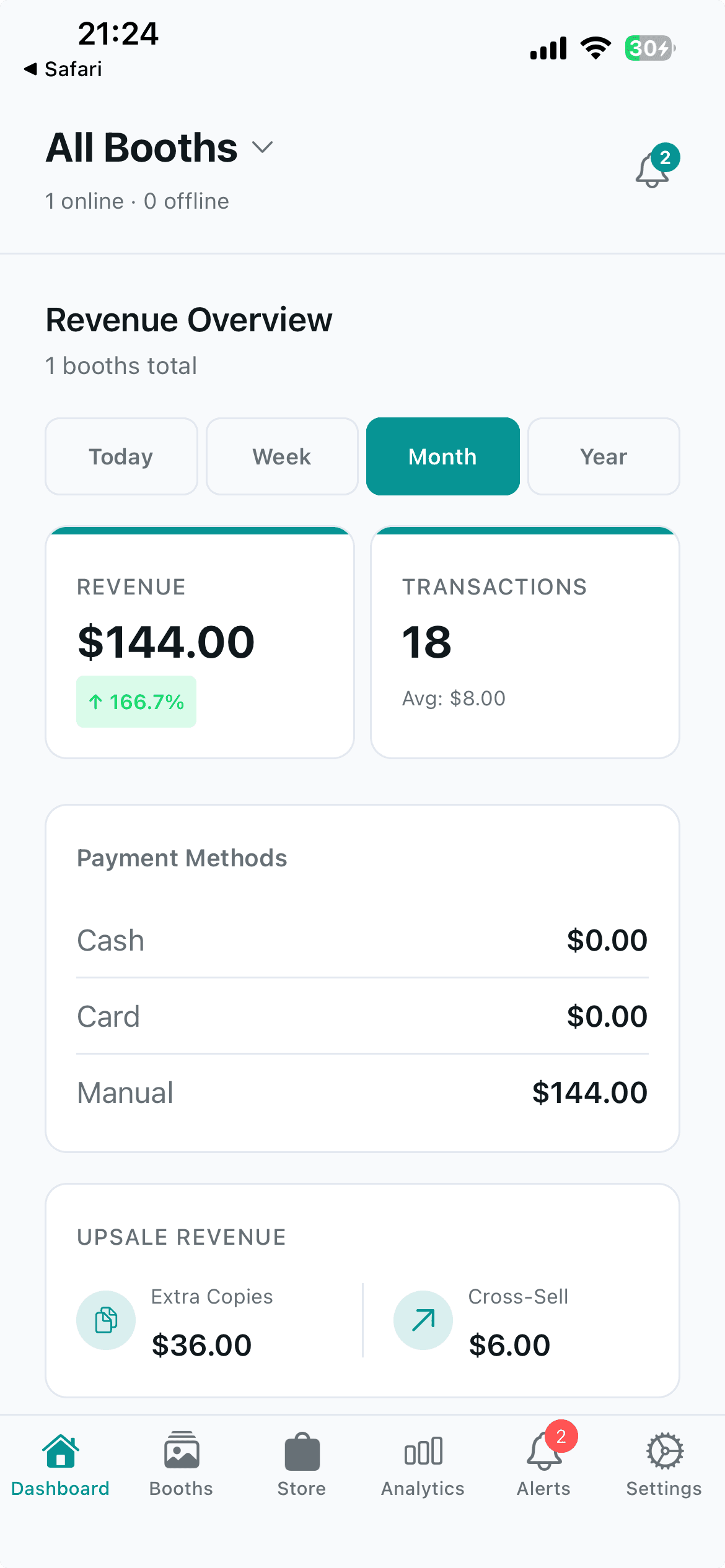The height and width of the screenshot is (1568, 725).
Task: Click the Cross-Sell arrow icon
Action: coord(423,1320)
